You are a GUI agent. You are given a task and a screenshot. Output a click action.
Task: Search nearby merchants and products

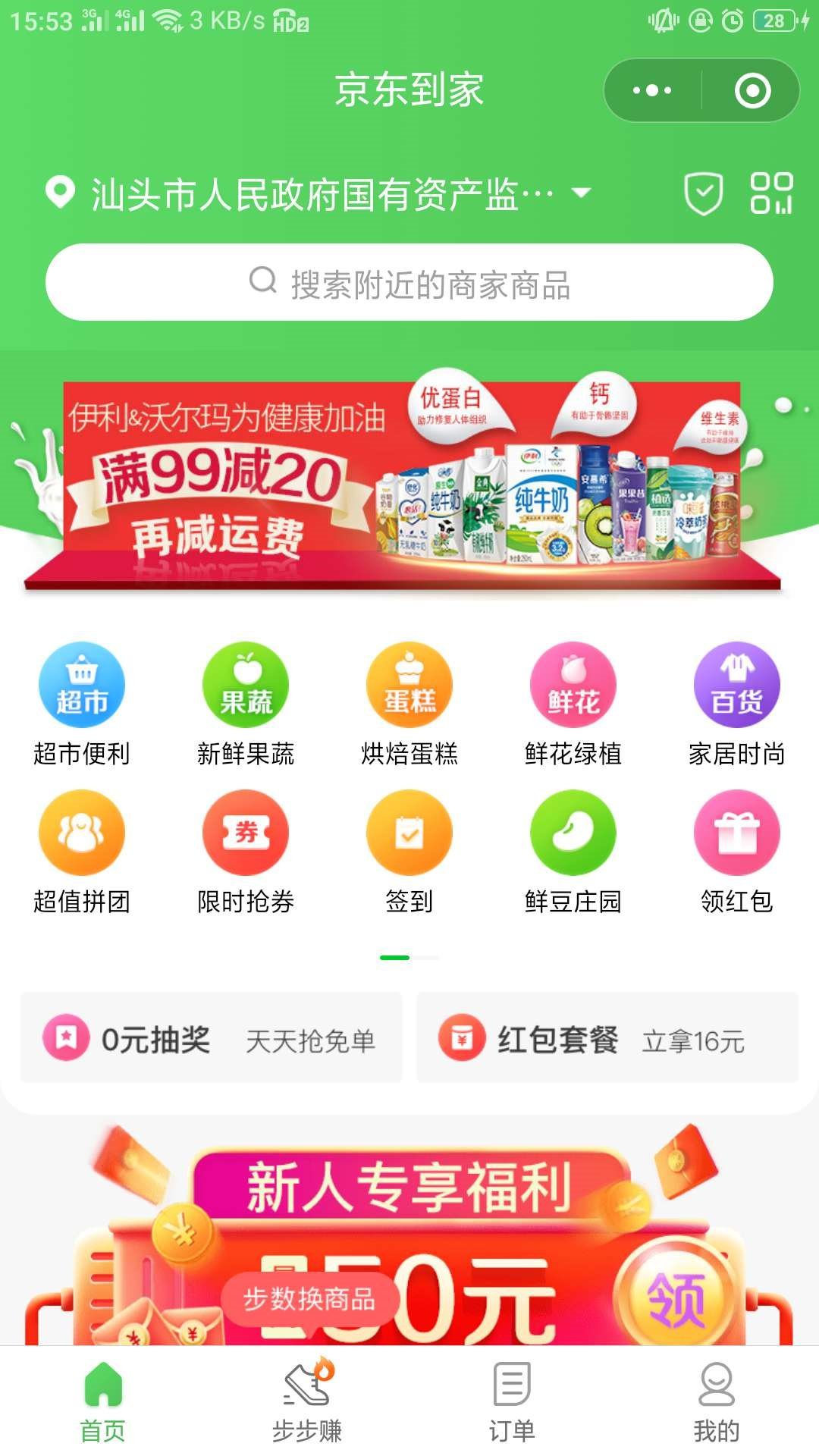pos(409,283)
